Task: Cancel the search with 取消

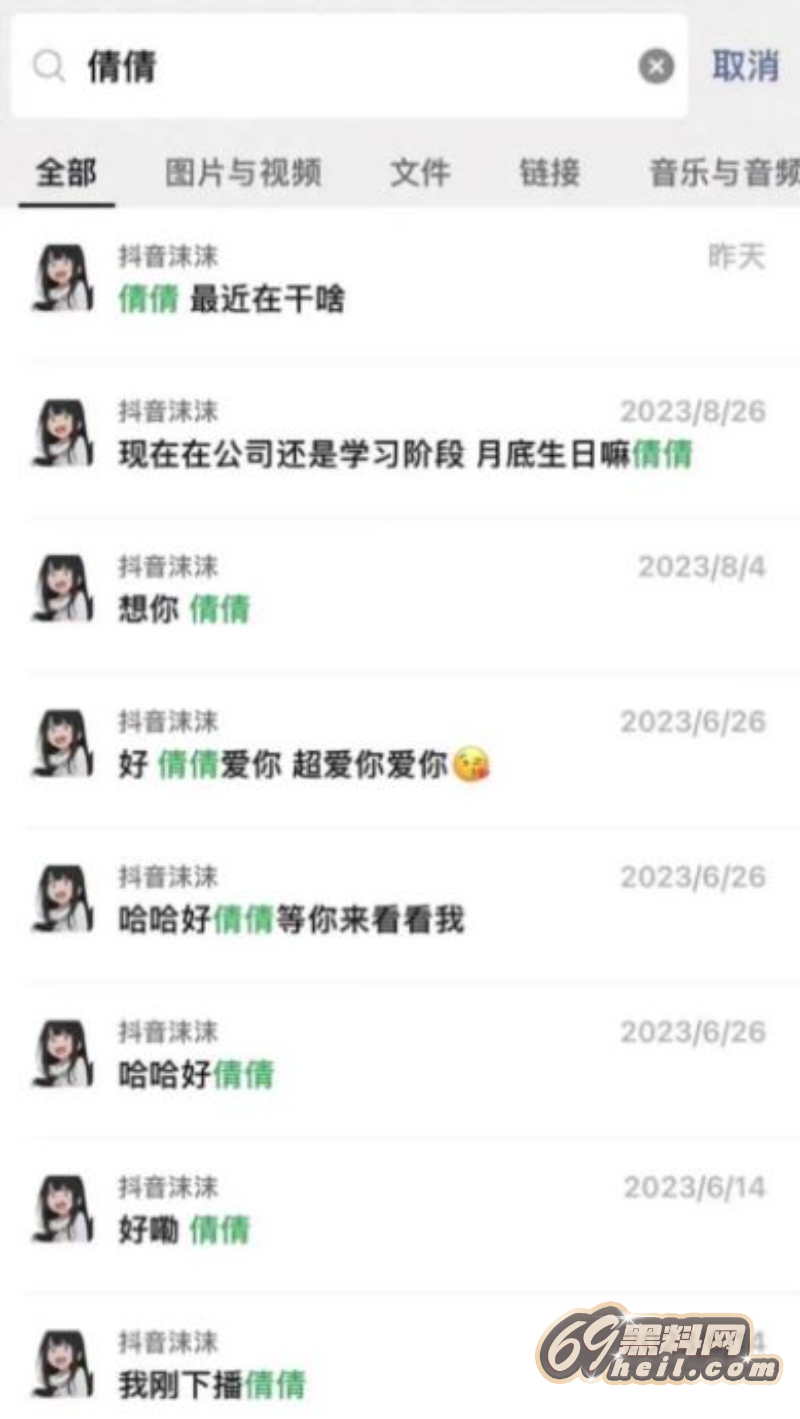Action: [x=745, y=66]
